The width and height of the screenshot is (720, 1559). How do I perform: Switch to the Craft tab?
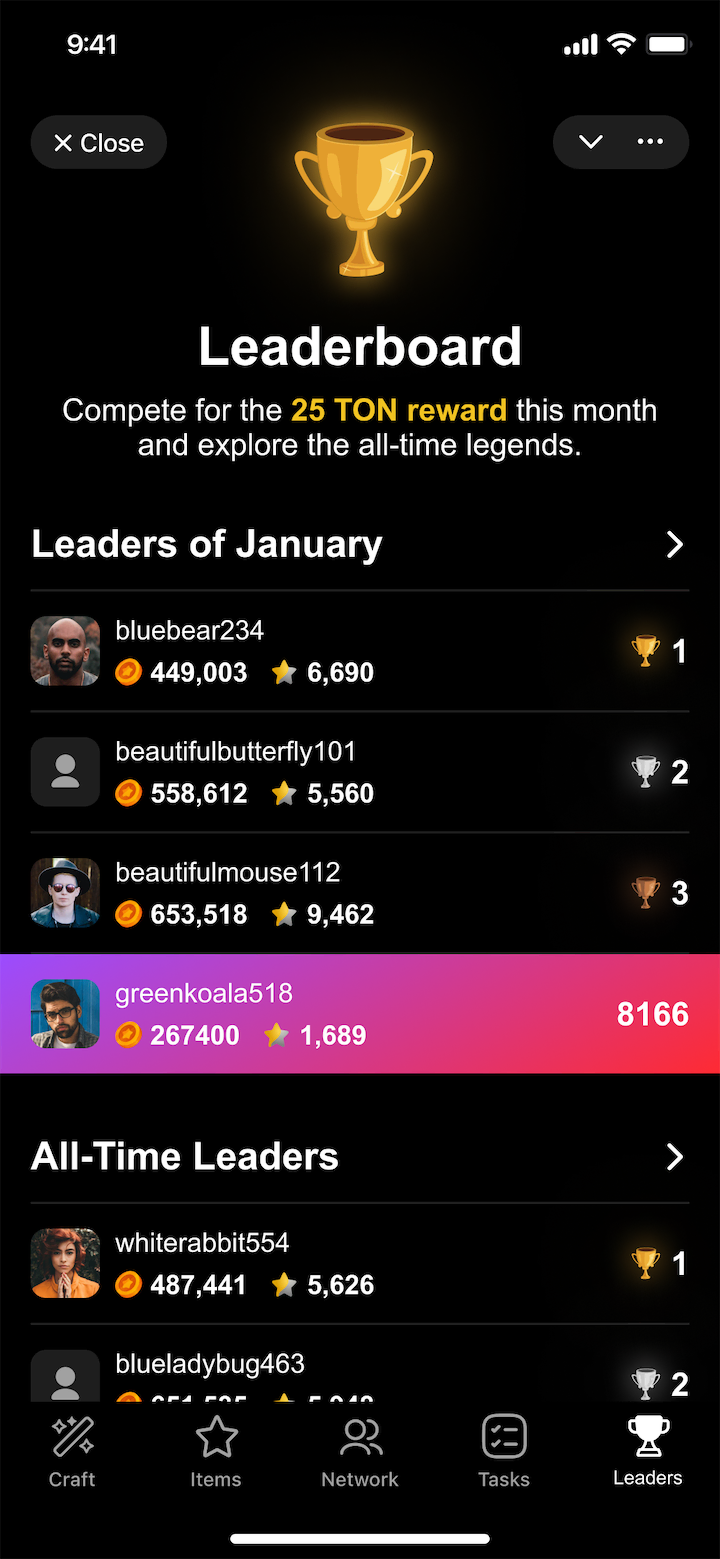(x=72, y=1452)
